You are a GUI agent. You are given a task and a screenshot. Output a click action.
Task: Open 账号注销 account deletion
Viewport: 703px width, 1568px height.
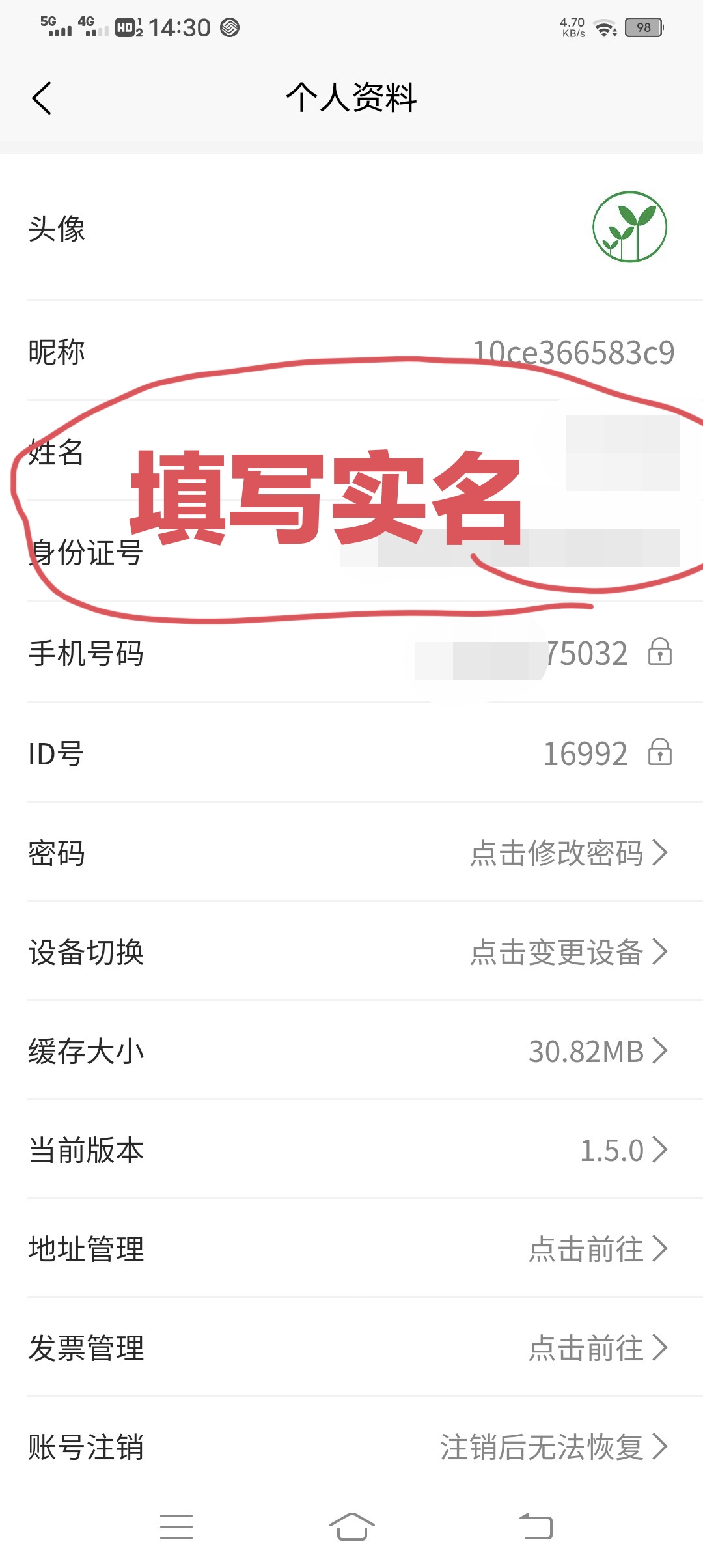click(x=351, y=1447)
